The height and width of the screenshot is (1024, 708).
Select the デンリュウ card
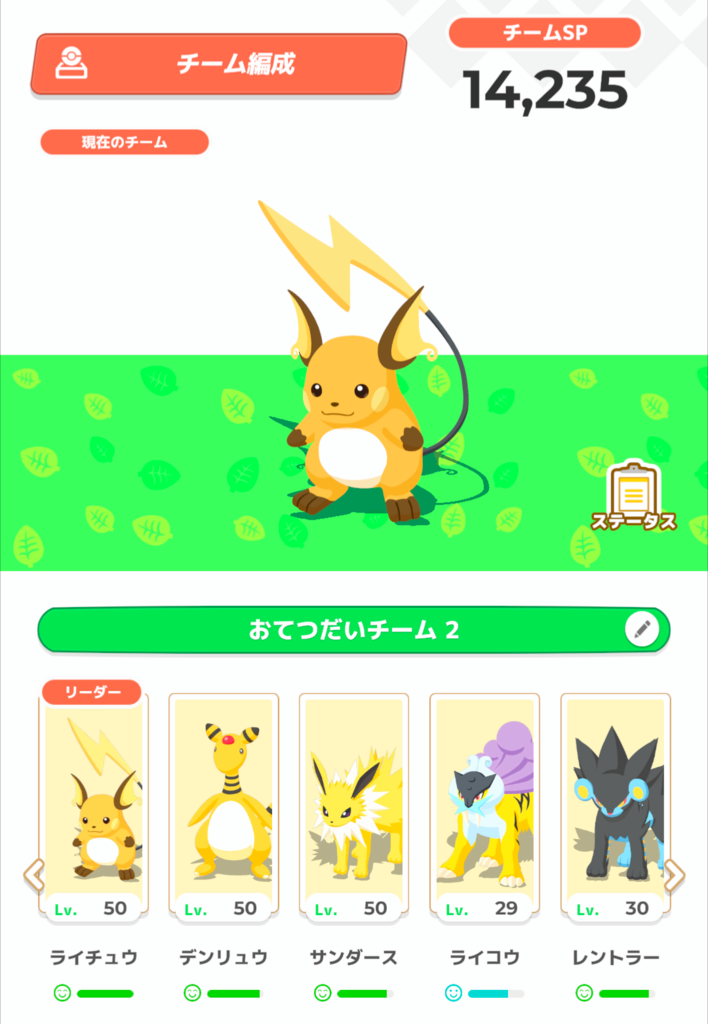coord(224,805)
